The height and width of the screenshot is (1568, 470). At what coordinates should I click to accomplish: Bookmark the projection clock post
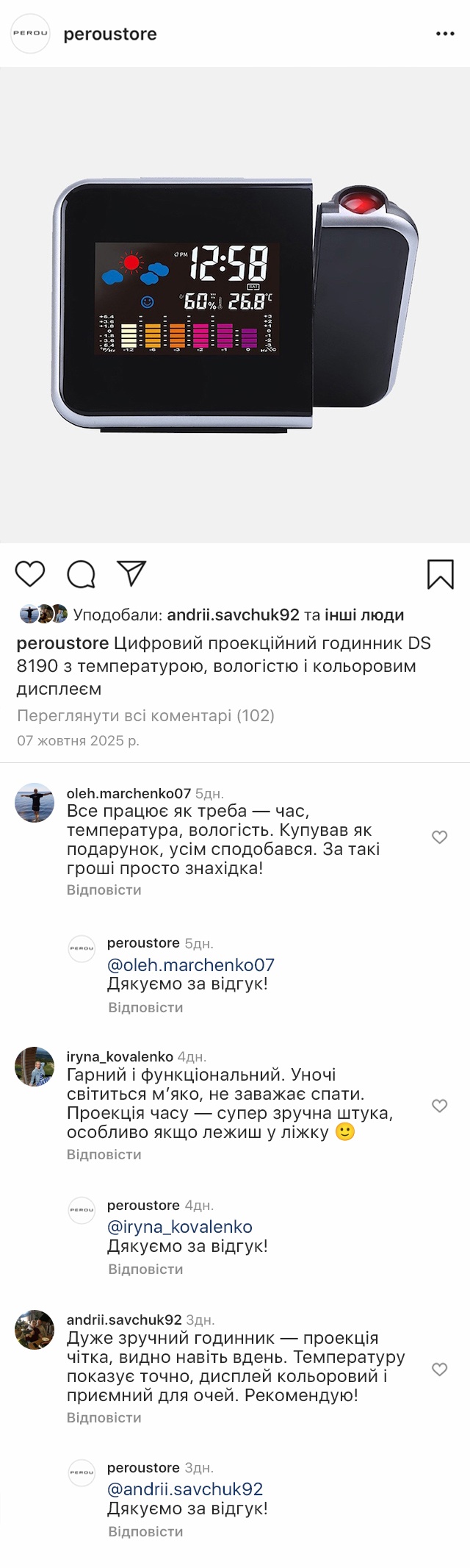point(440,574)
